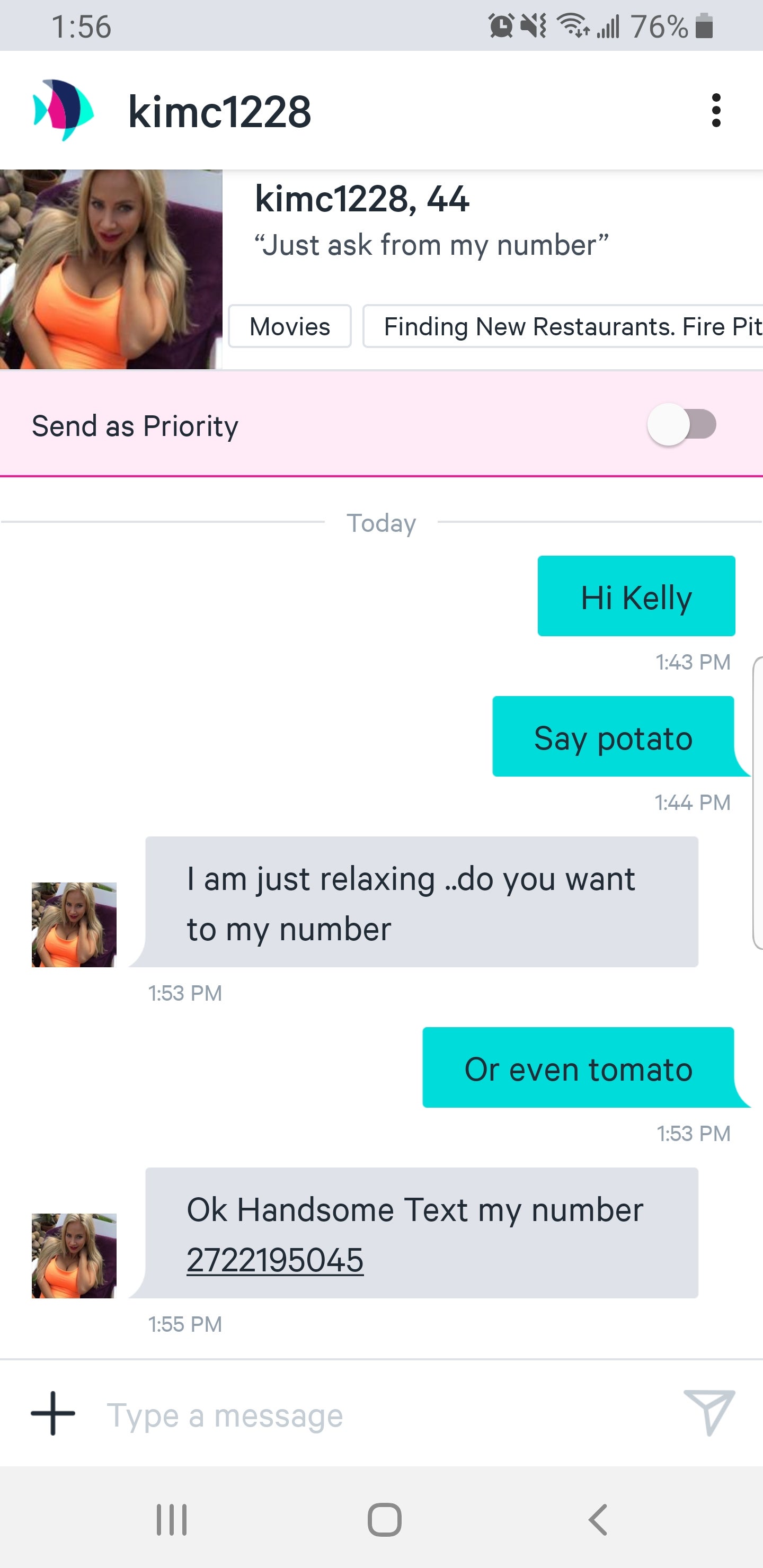Enable the Send as Priority switch
Viewport: 763px width, 1568px height.
(x=681, y=425)
